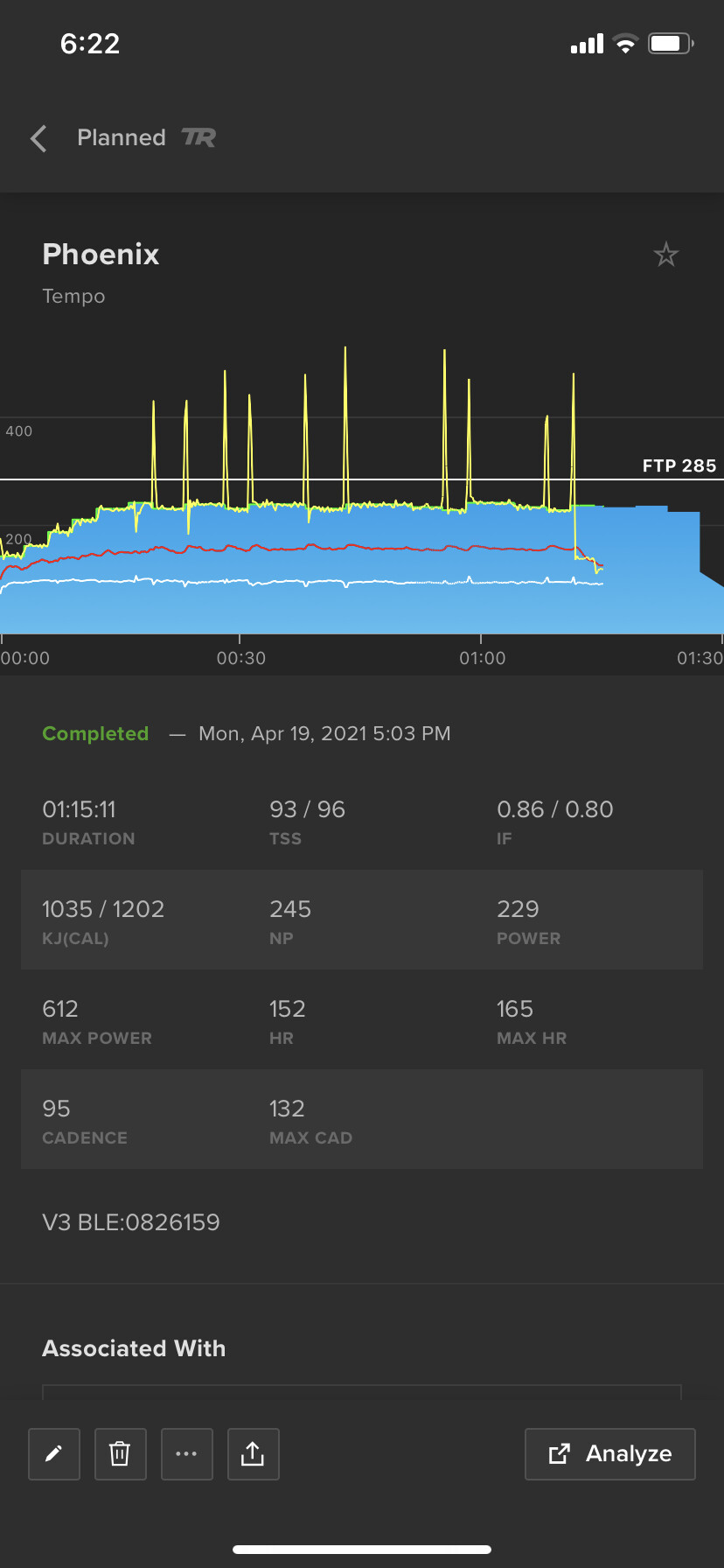Open Analyze for this workout
This screenshot has height=1568, width=724.
[610, 1454]
